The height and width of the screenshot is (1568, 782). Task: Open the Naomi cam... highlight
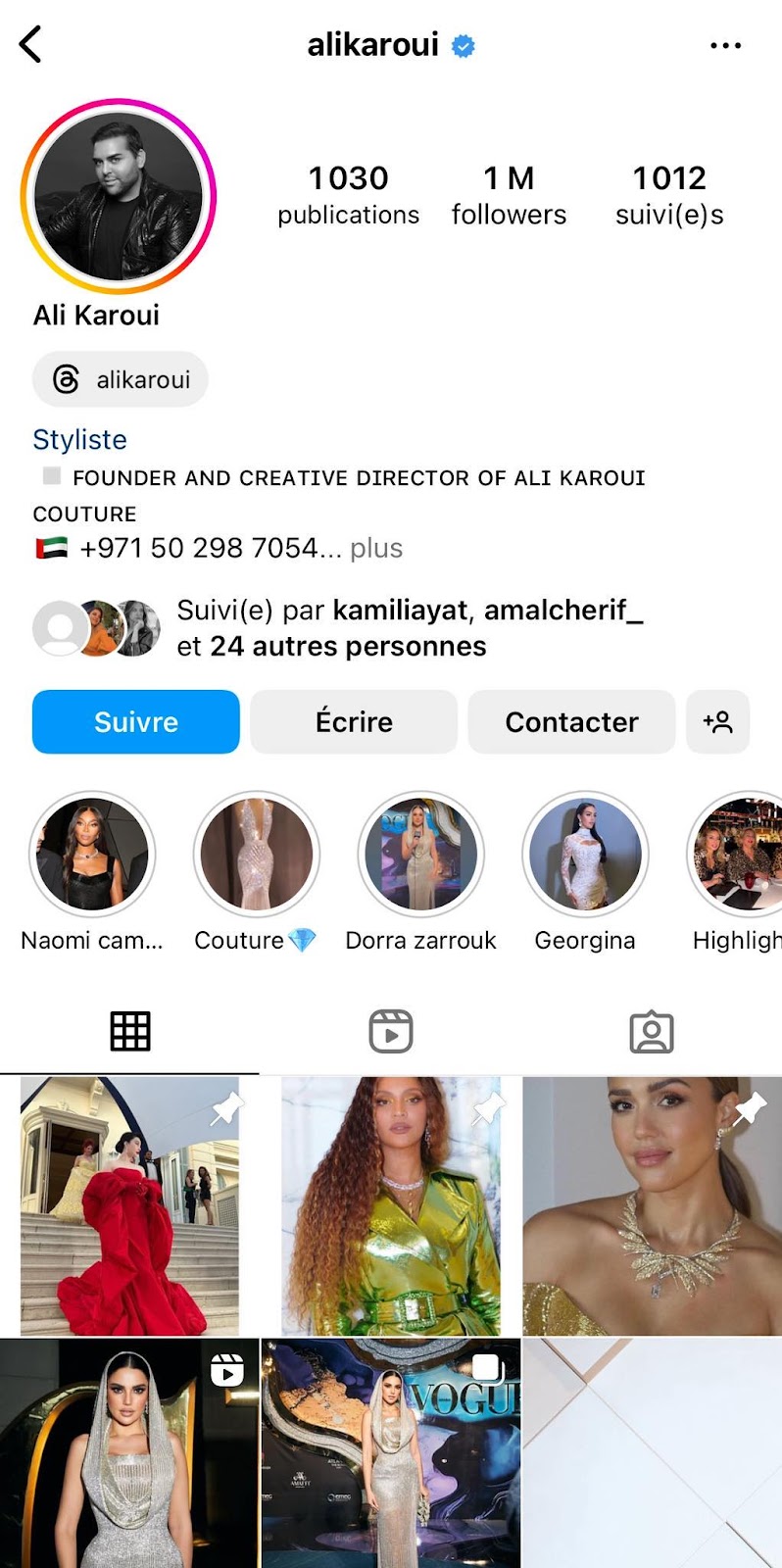tap(92, 855)
